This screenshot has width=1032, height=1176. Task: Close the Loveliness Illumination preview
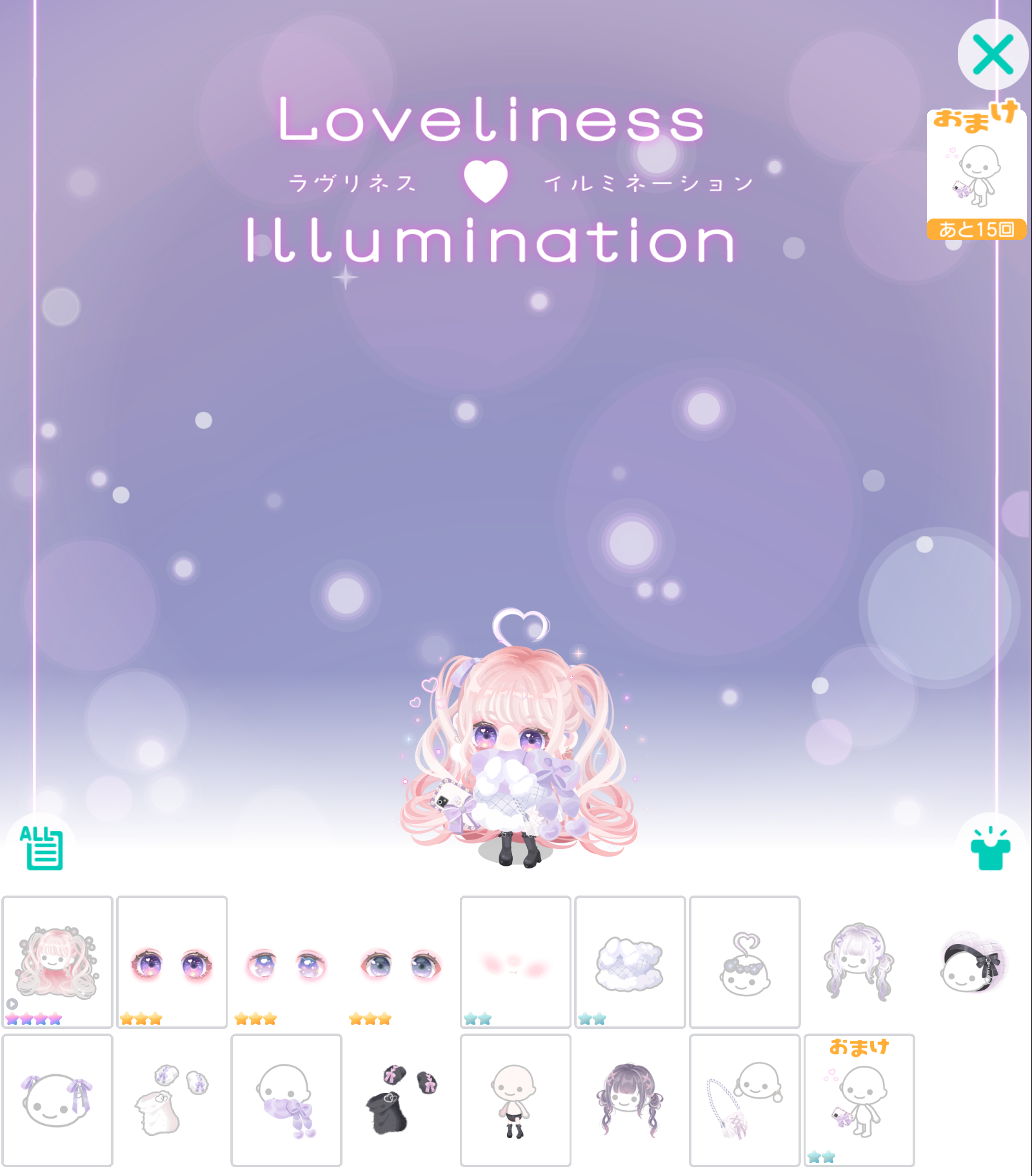(992, 55)
